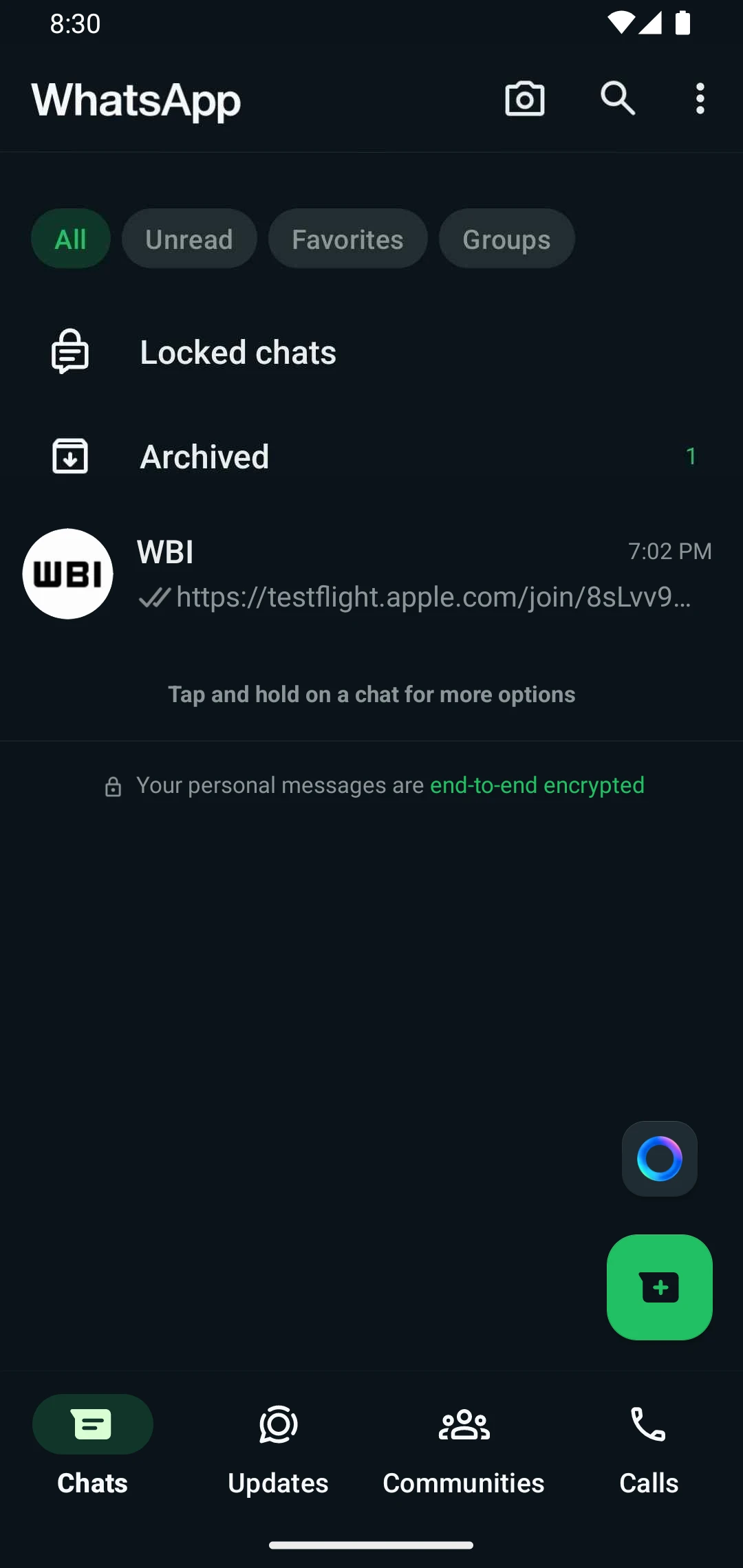This screenshot has height=1568, width=743.
Task: Open the camera from the top bar
Action: (525, 99)
